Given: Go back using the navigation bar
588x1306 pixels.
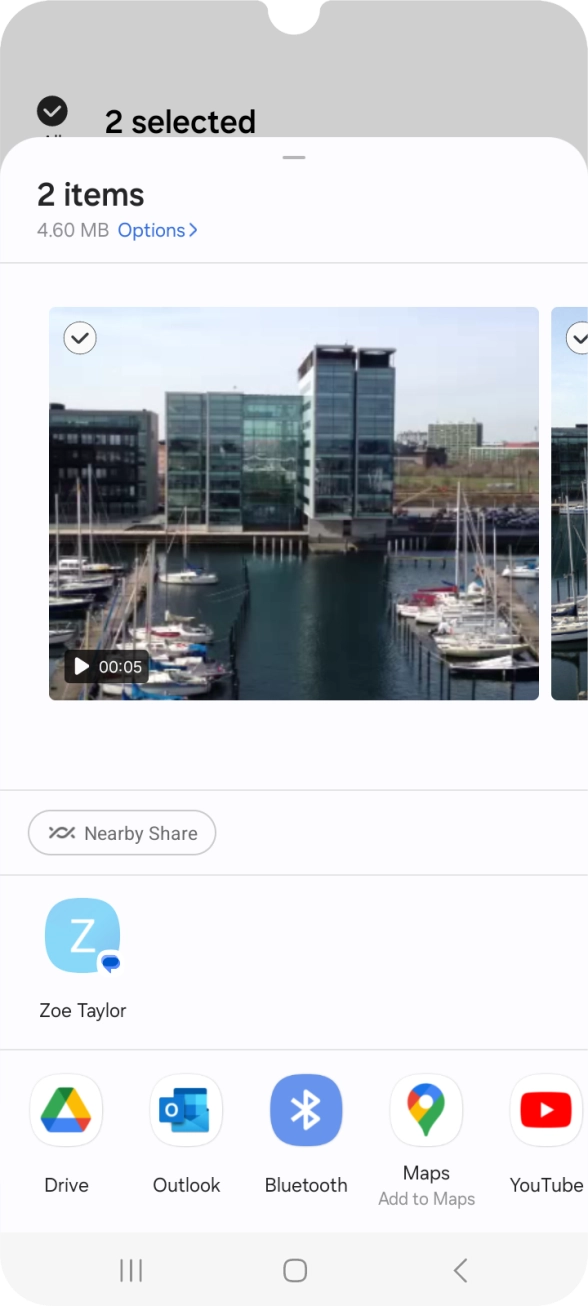Looking at the screenshot, I should (x=460, y=1270).
